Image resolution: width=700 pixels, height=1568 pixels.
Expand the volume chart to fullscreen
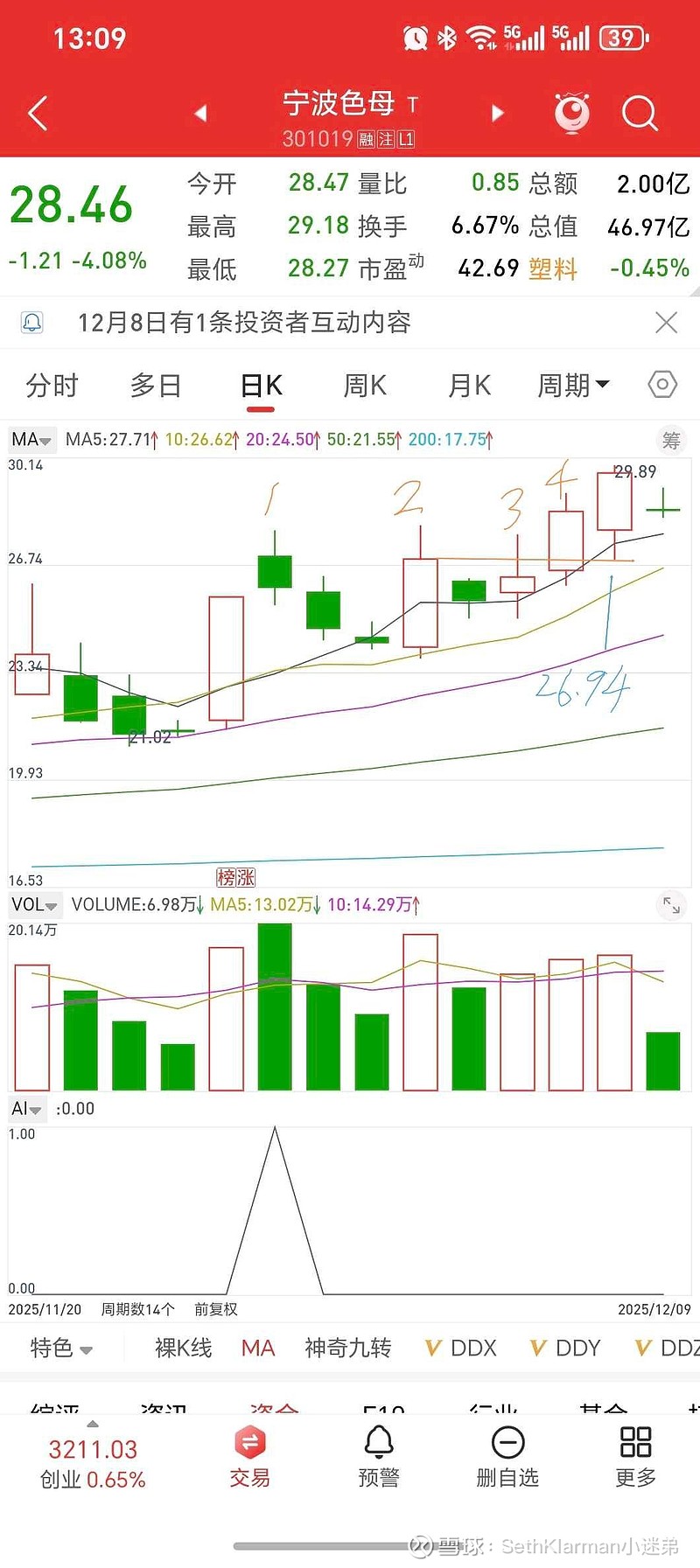click(671, 905)
